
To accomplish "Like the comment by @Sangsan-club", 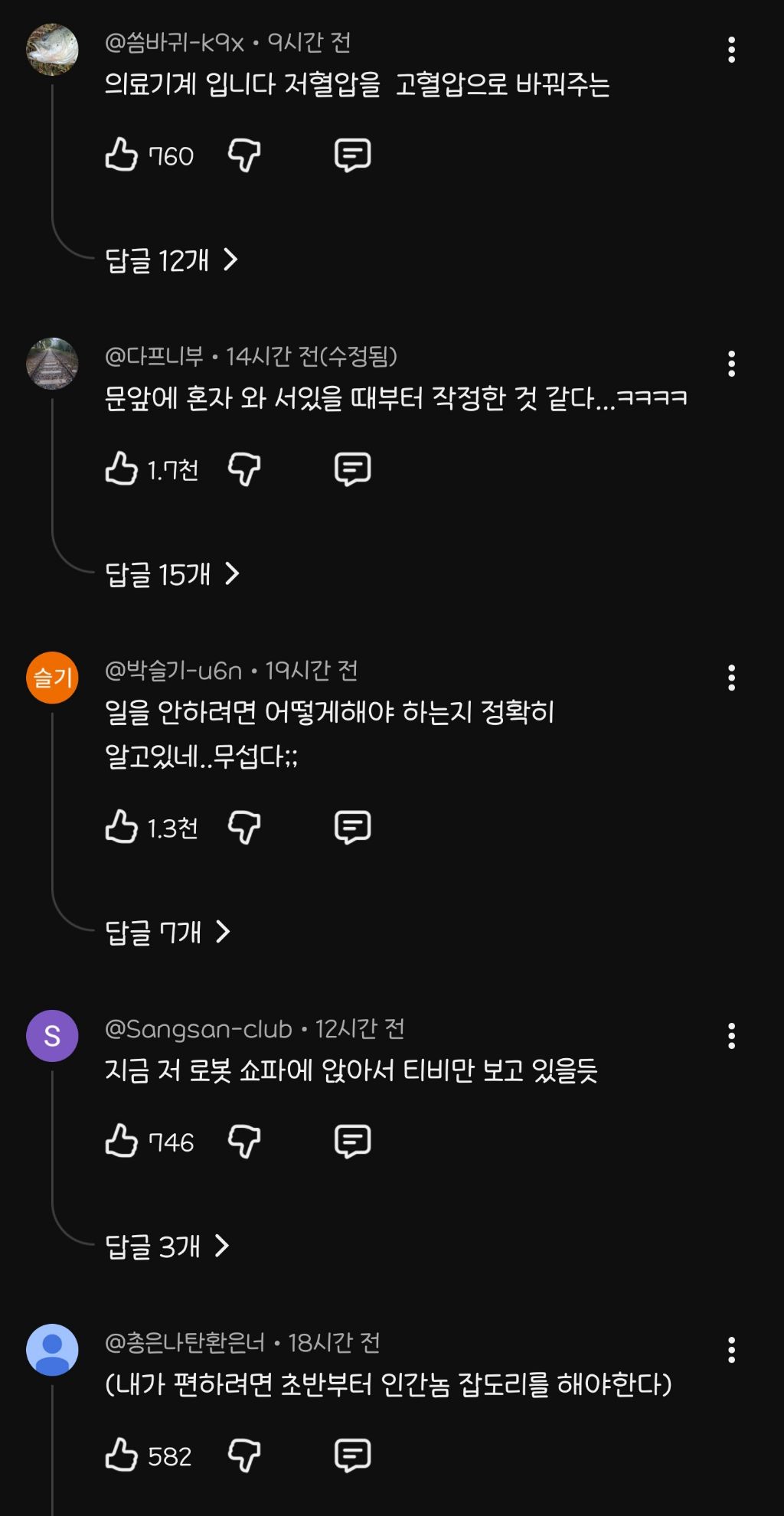I will tap(122, 1141).
